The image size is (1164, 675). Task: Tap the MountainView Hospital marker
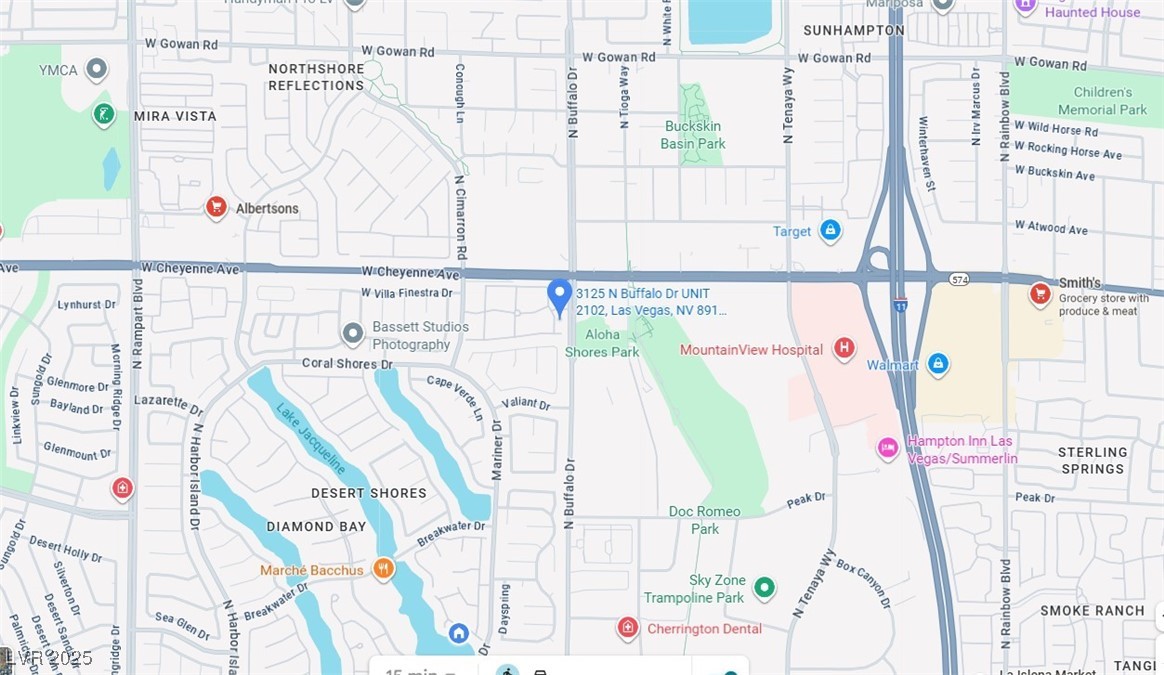[845, 349]
